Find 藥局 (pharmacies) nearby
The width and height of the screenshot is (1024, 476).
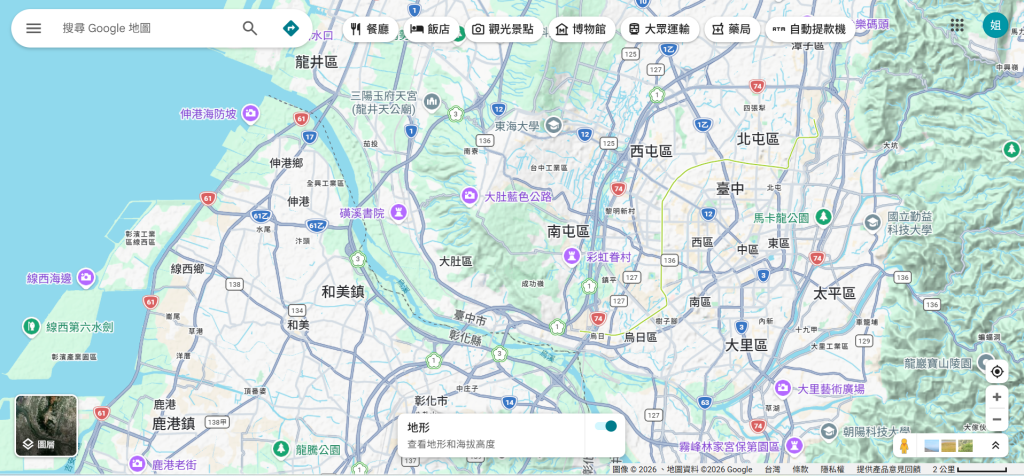coord(731,29)
